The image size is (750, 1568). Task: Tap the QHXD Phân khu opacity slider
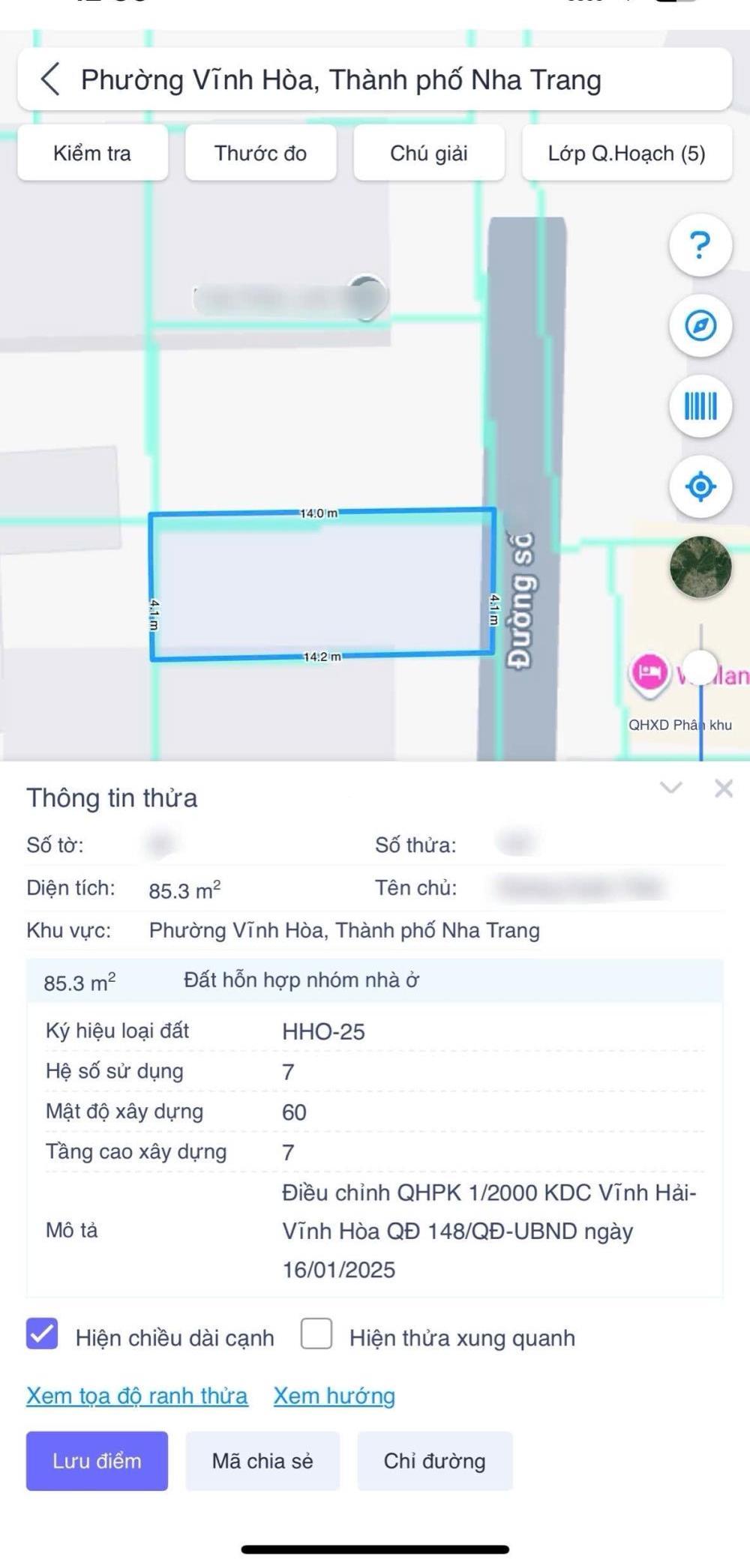[x=701, y=666]
